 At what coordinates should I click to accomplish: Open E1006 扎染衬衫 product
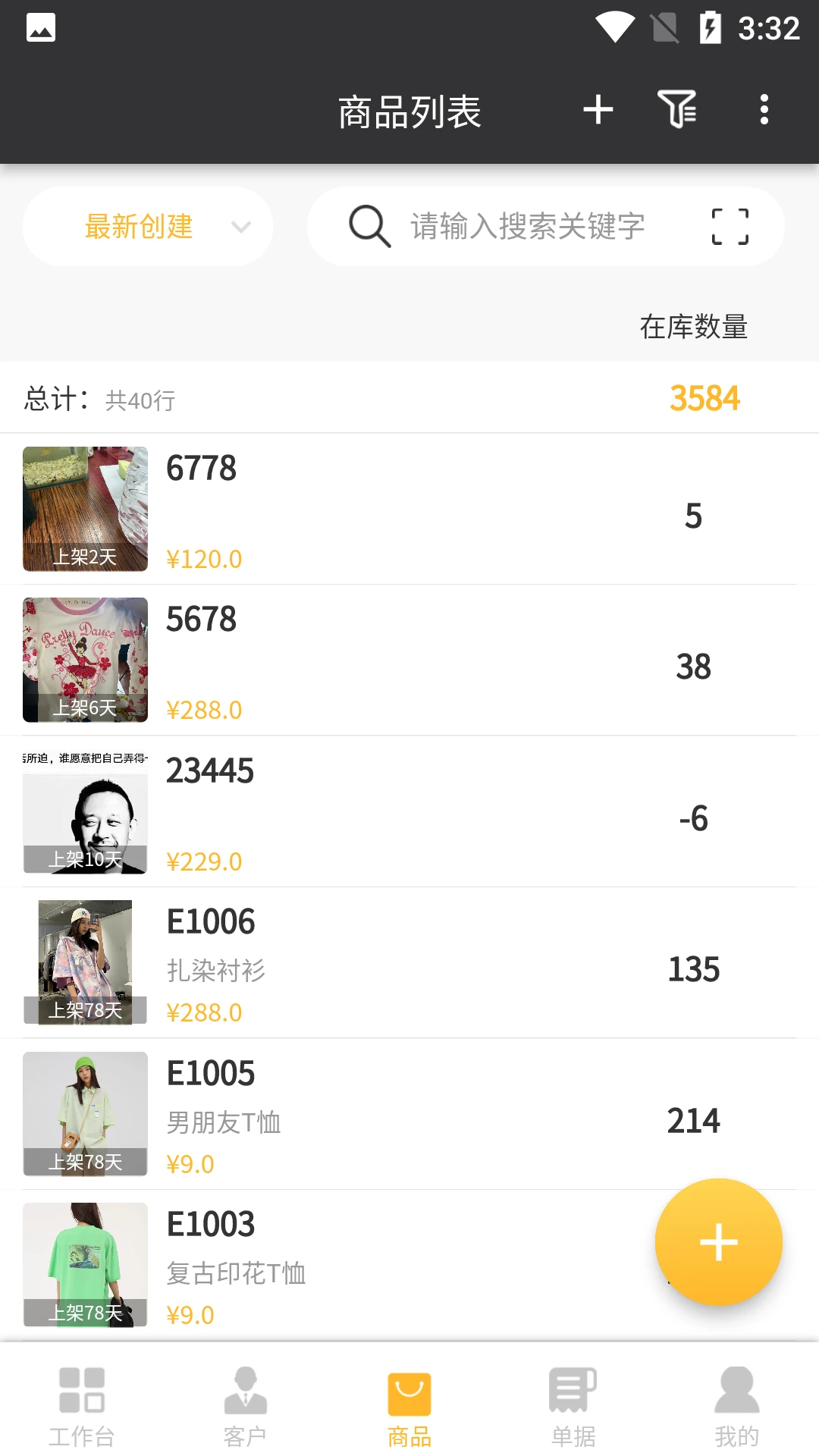379,963
